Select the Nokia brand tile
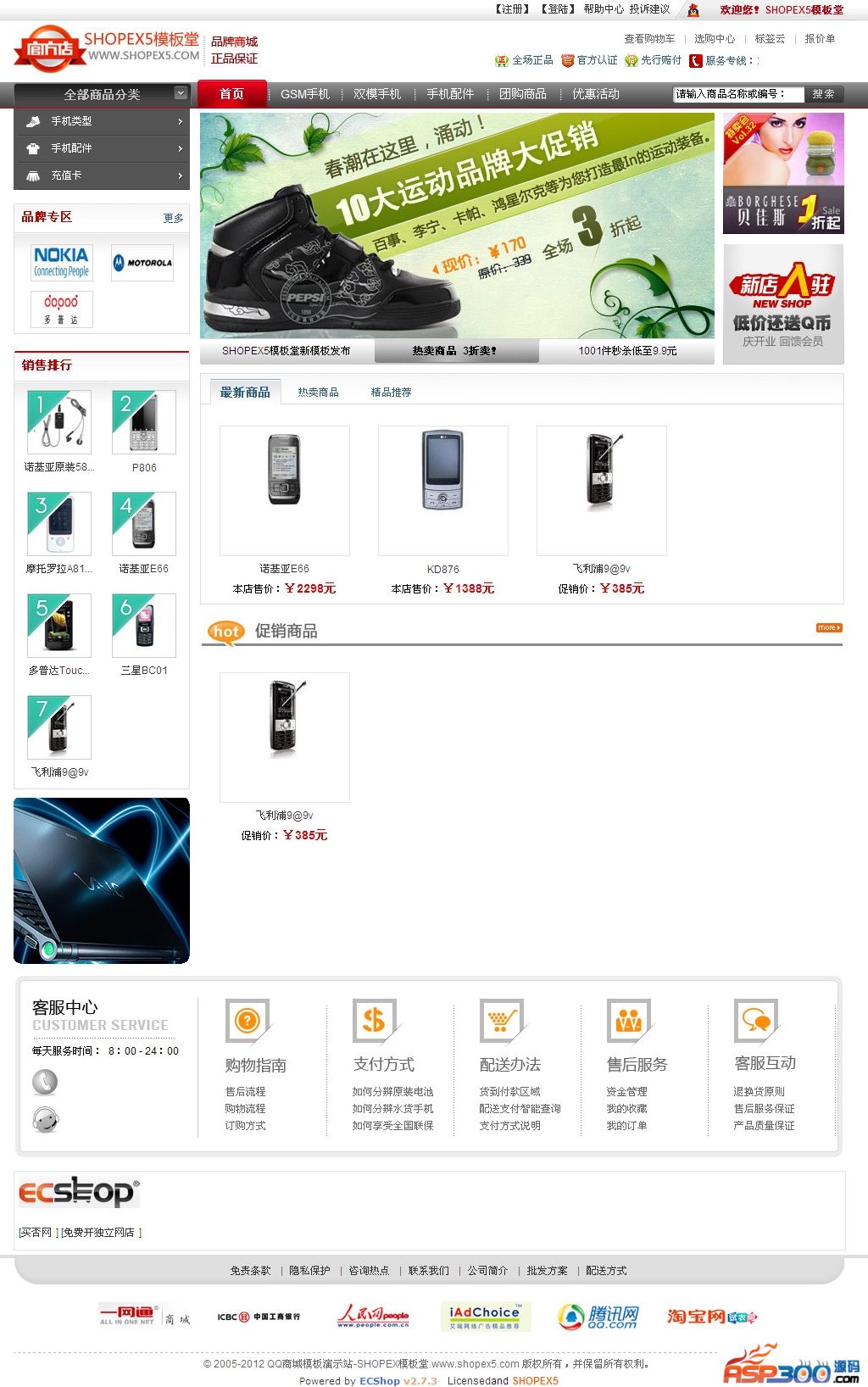The image size is (868, 1387). pyautogui.click(x=61, y=262)
